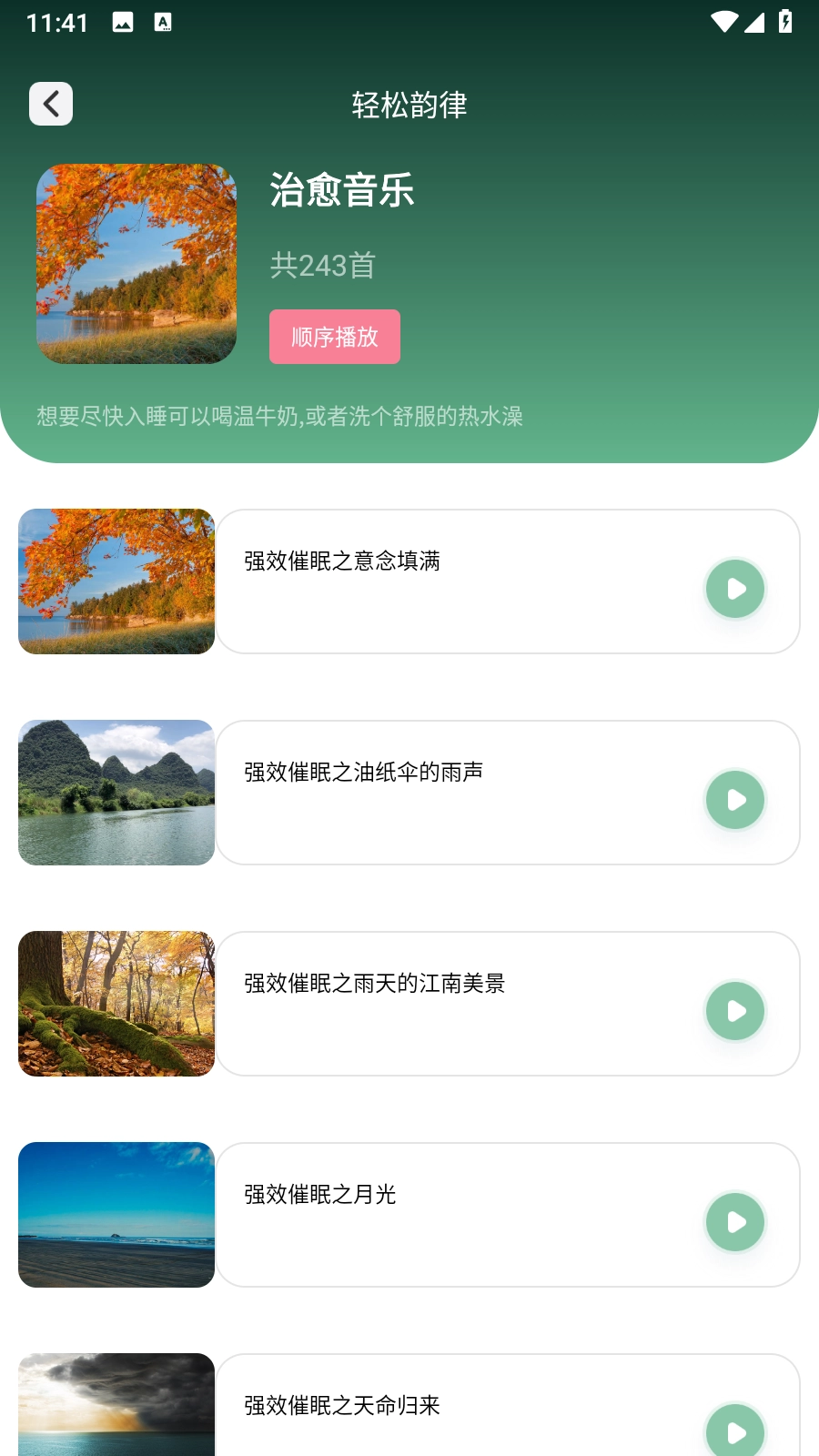Play 强效催眠之意念填满
This screenshot has width=819, height=1456.
735,589
